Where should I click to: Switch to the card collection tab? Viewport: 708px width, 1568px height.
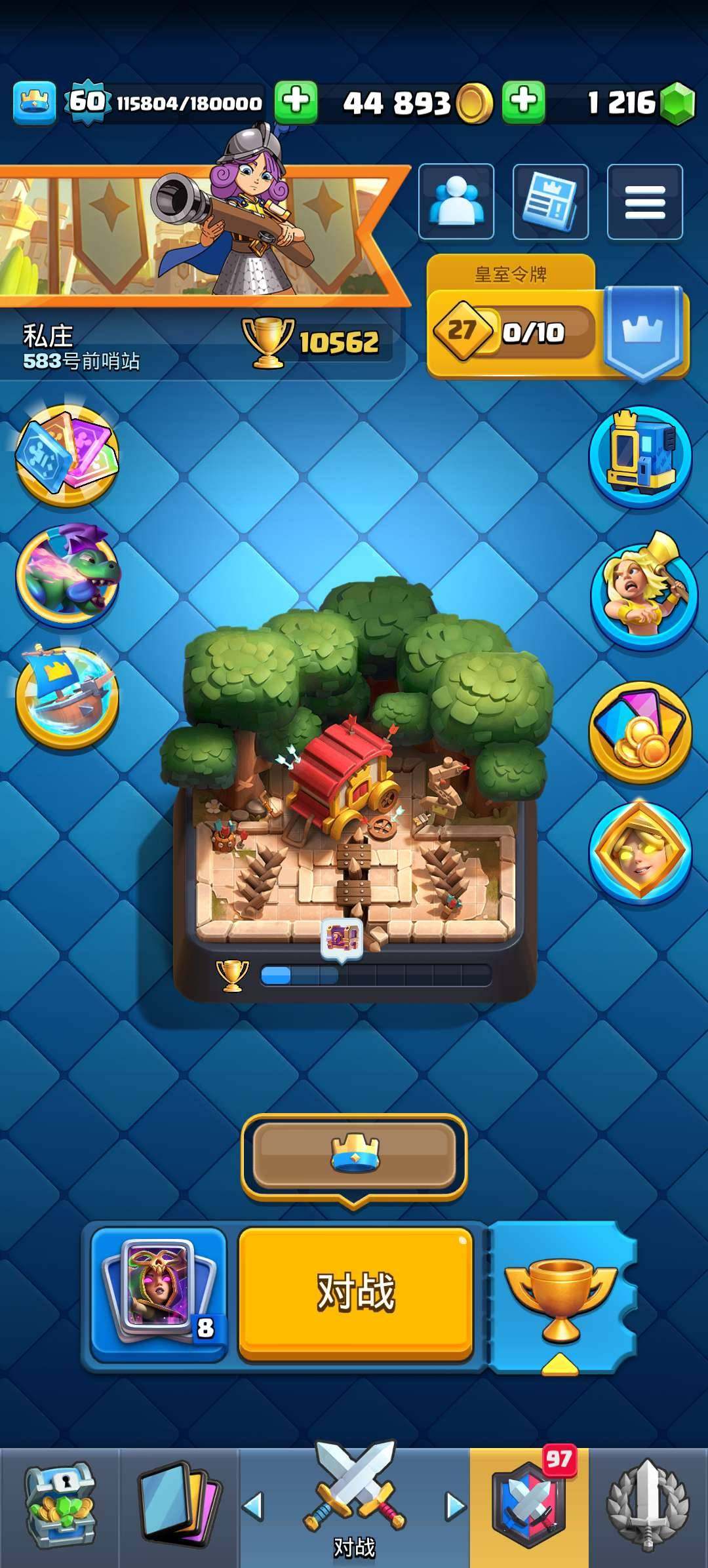point(177,1505)
